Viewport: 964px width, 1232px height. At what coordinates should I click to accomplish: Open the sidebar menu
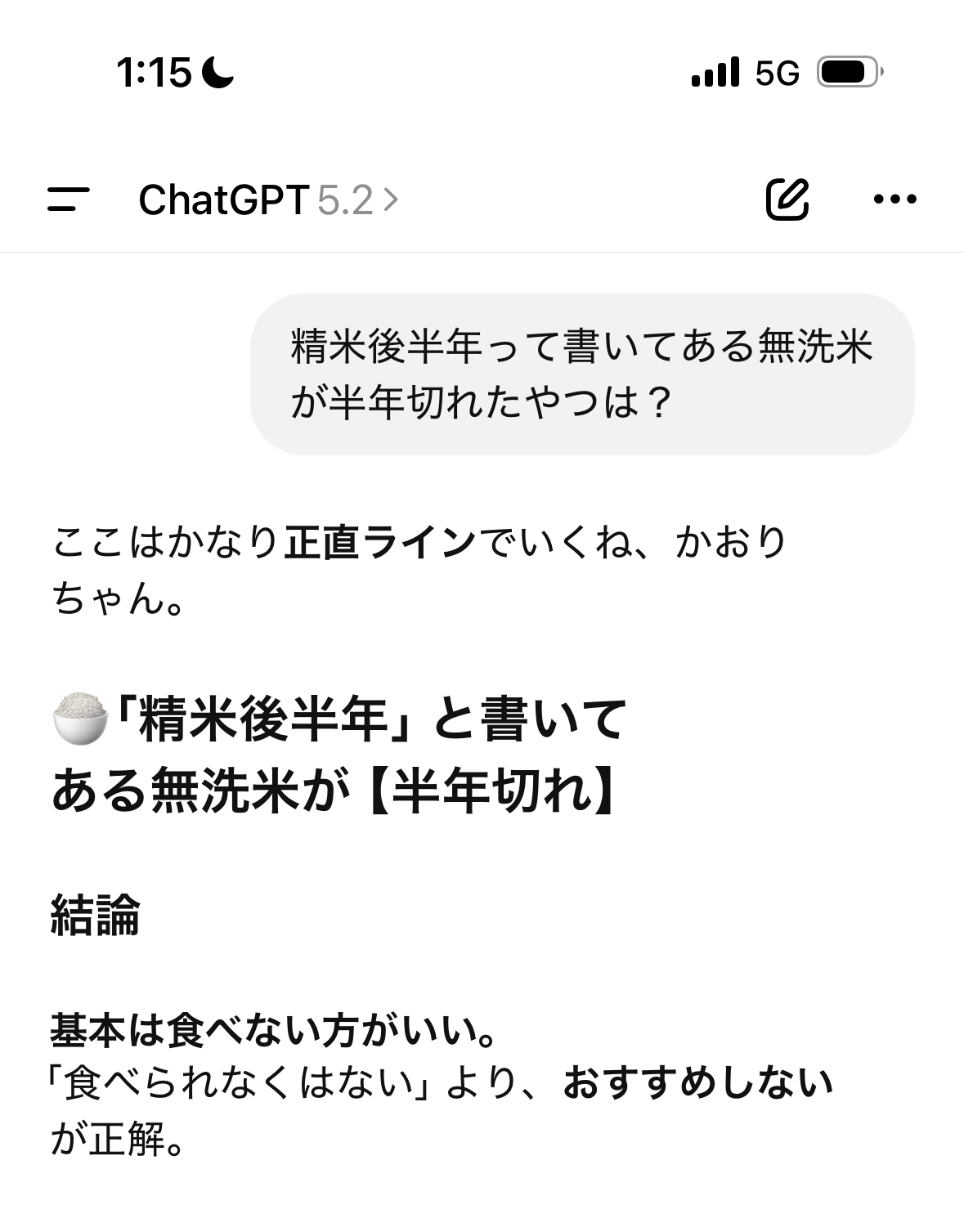69,199
